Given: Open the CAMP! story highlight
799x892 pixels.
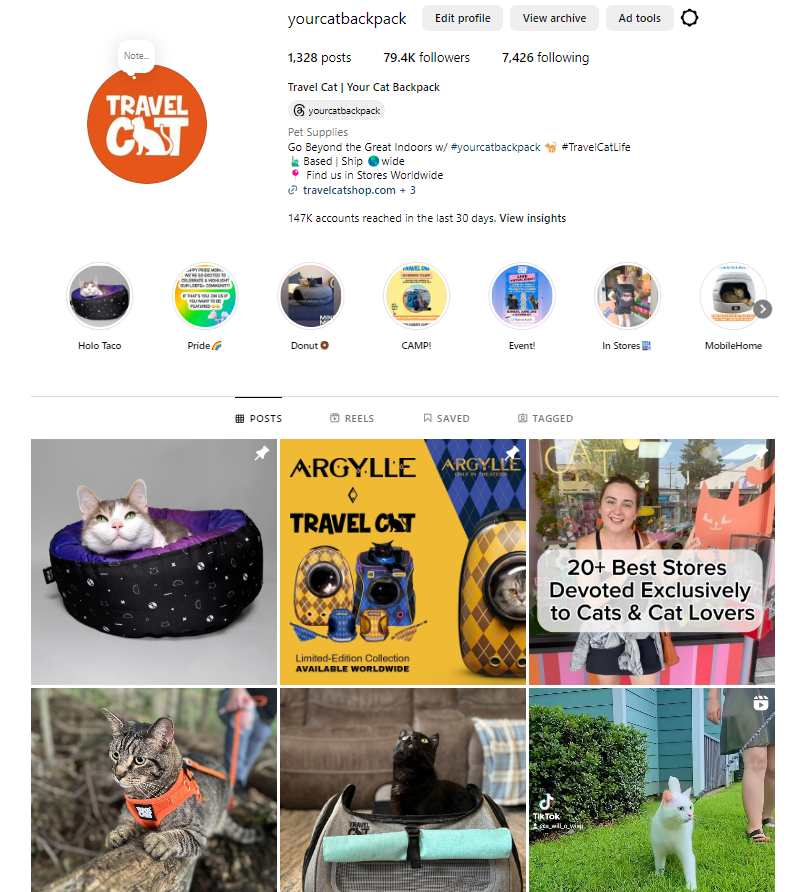Looking at the screenshot, I should point(416,296).
